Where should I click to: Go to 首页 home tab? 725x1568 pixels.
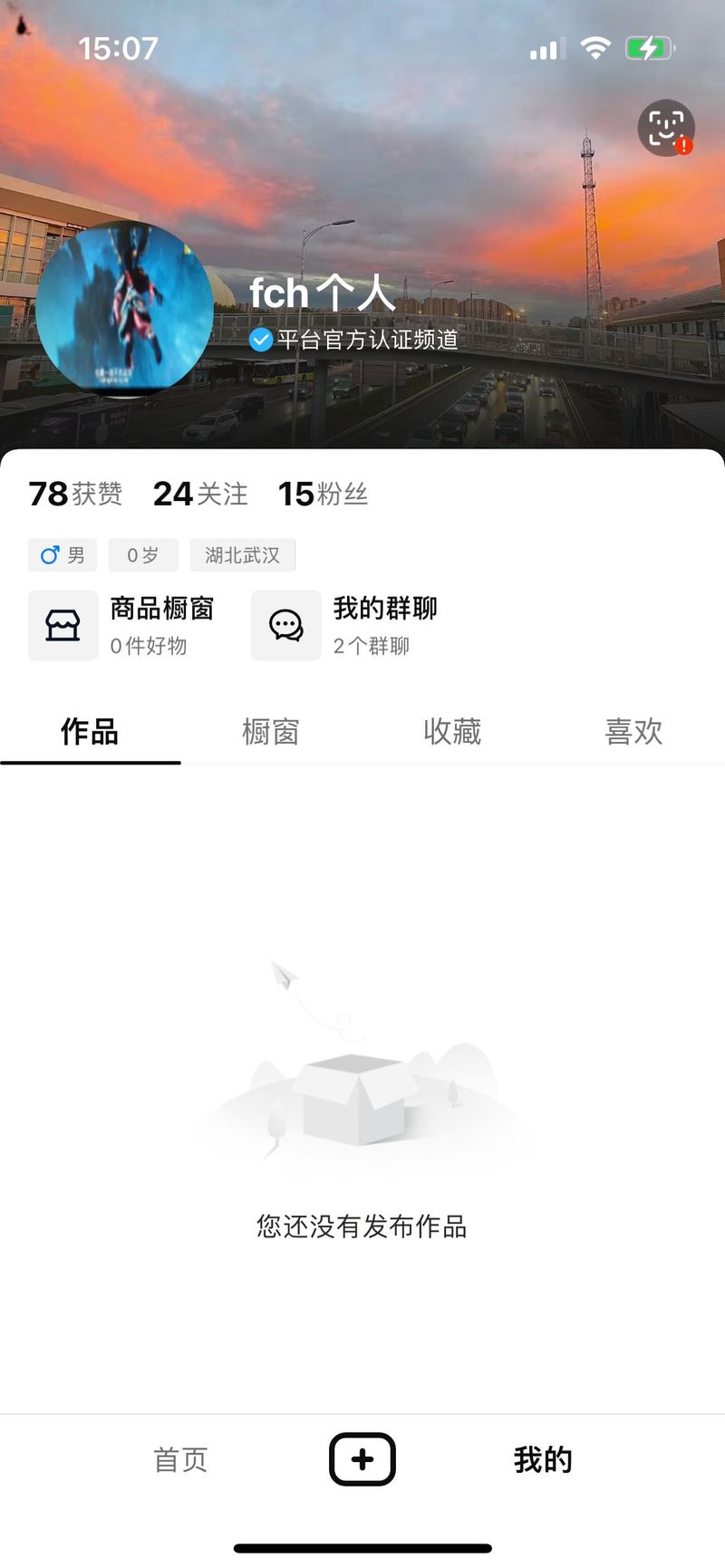(180, 1459)
